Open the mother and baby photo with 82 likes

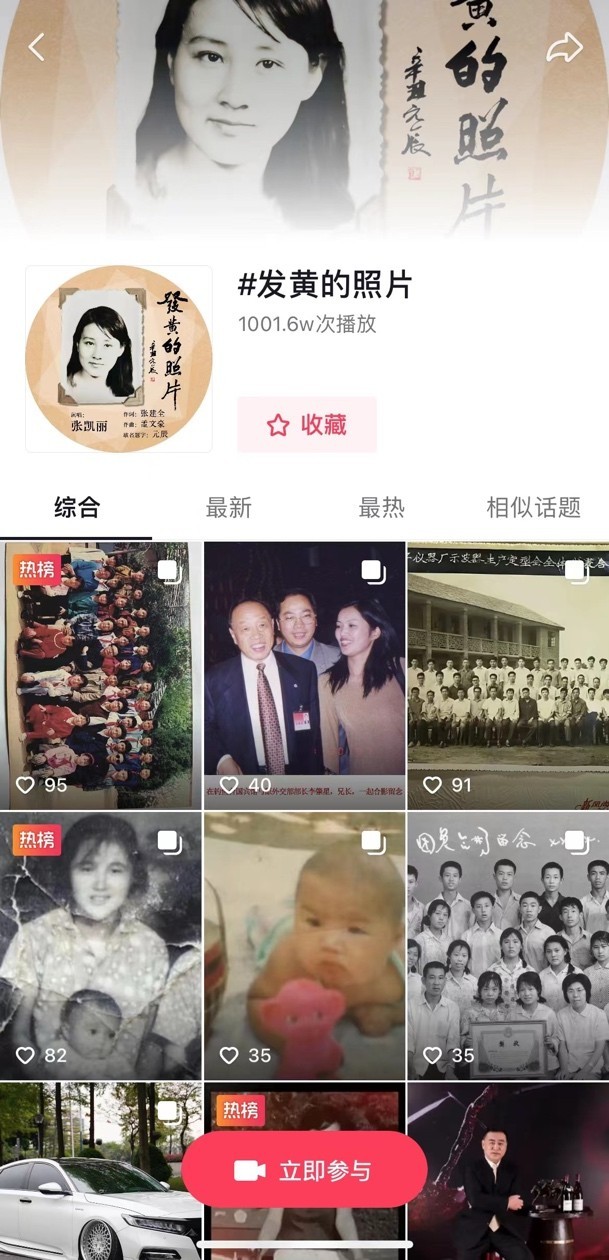click(x=100, y=945)
